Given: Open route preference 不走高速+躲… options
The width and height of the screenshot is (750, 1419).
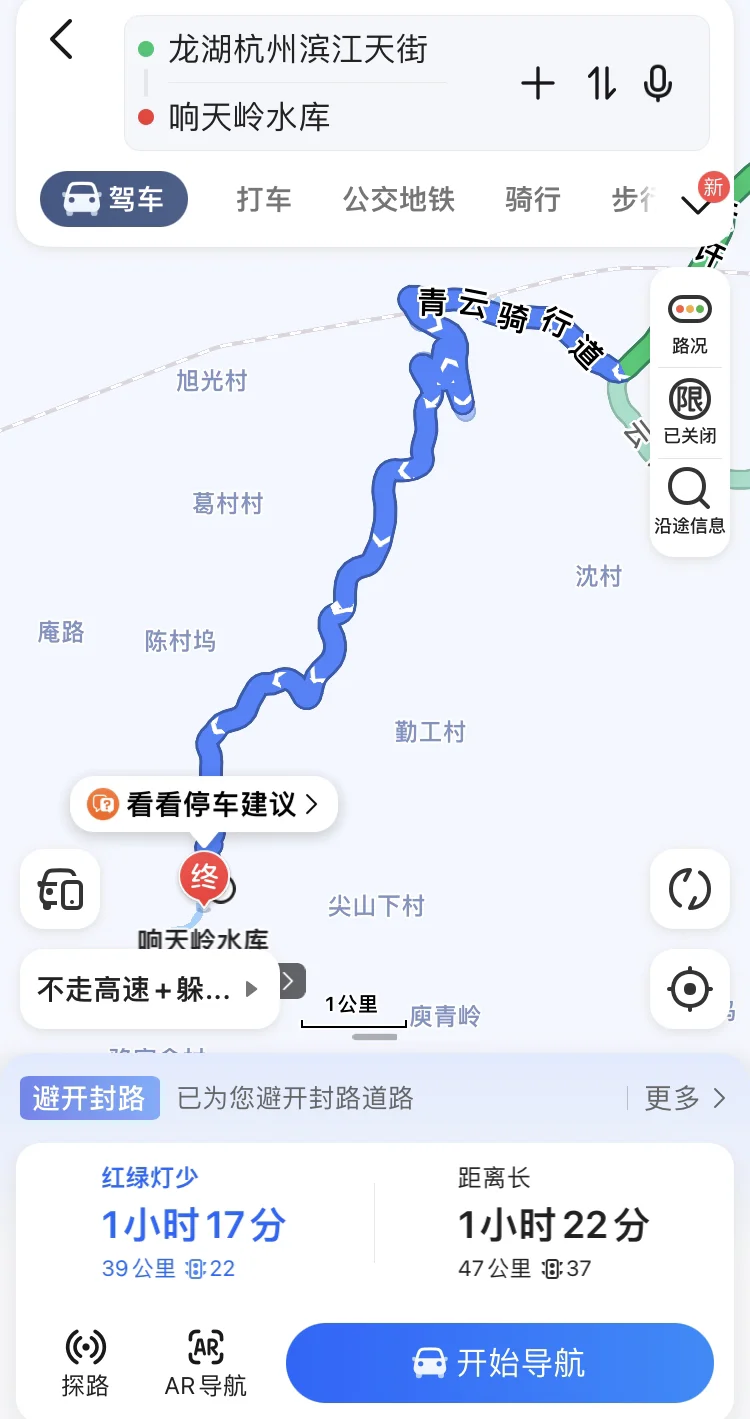Looking at the screenshot, I should [x=148, y=989].
